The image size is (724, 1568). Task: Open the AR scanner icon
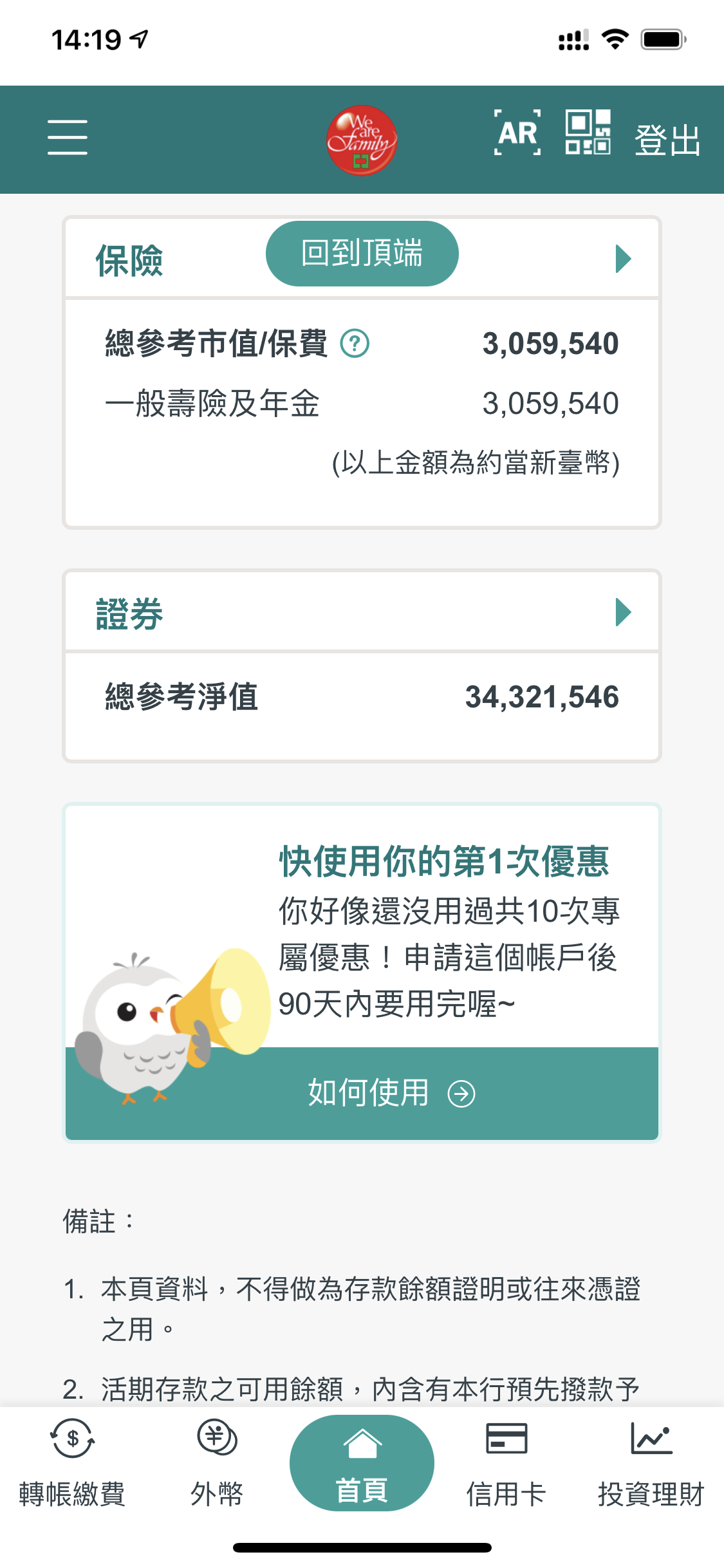517,133
